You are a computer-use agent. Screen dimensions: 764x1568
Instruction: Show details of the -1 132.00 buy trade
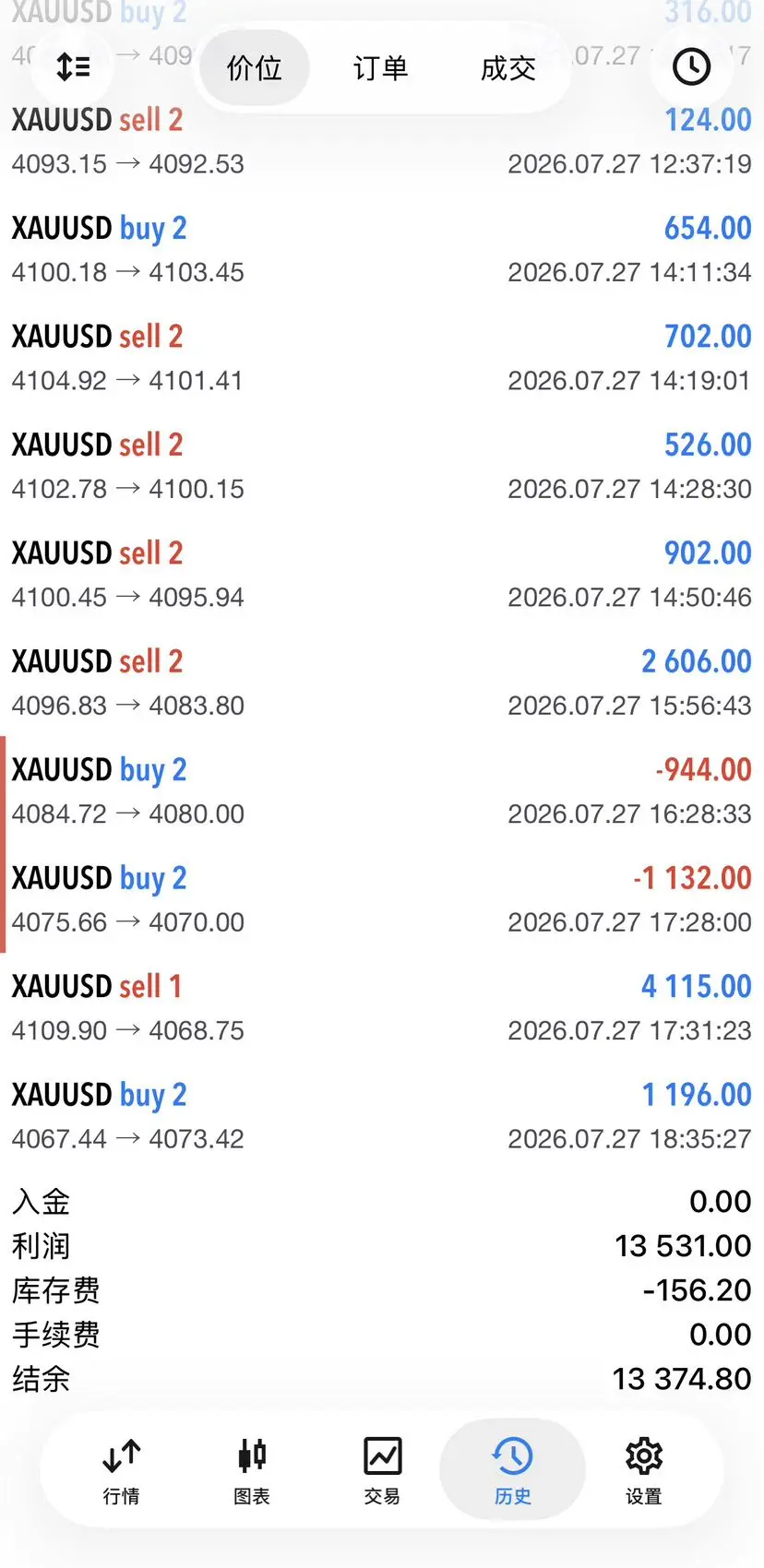click(x=382, y=899)
